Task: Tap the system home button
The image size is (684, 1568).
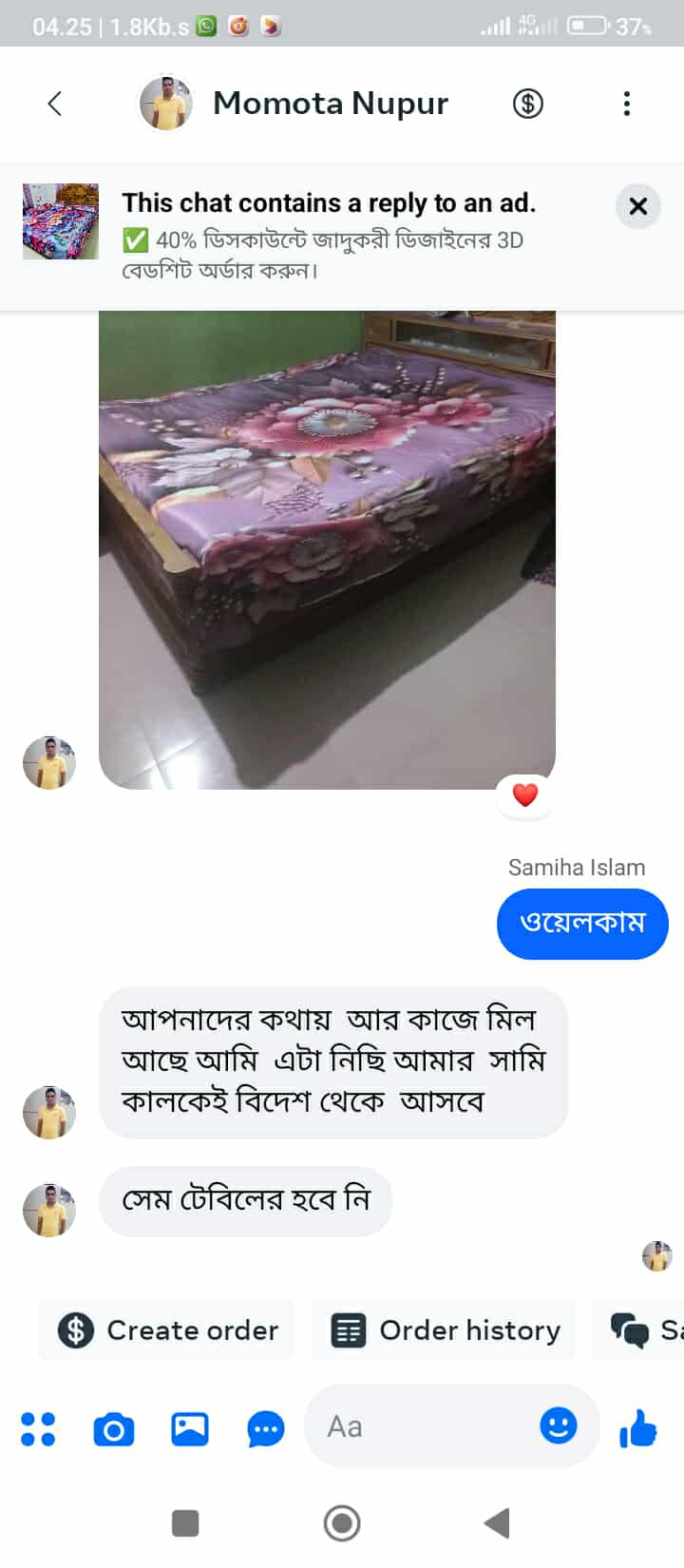Action: coord(342,1523)
